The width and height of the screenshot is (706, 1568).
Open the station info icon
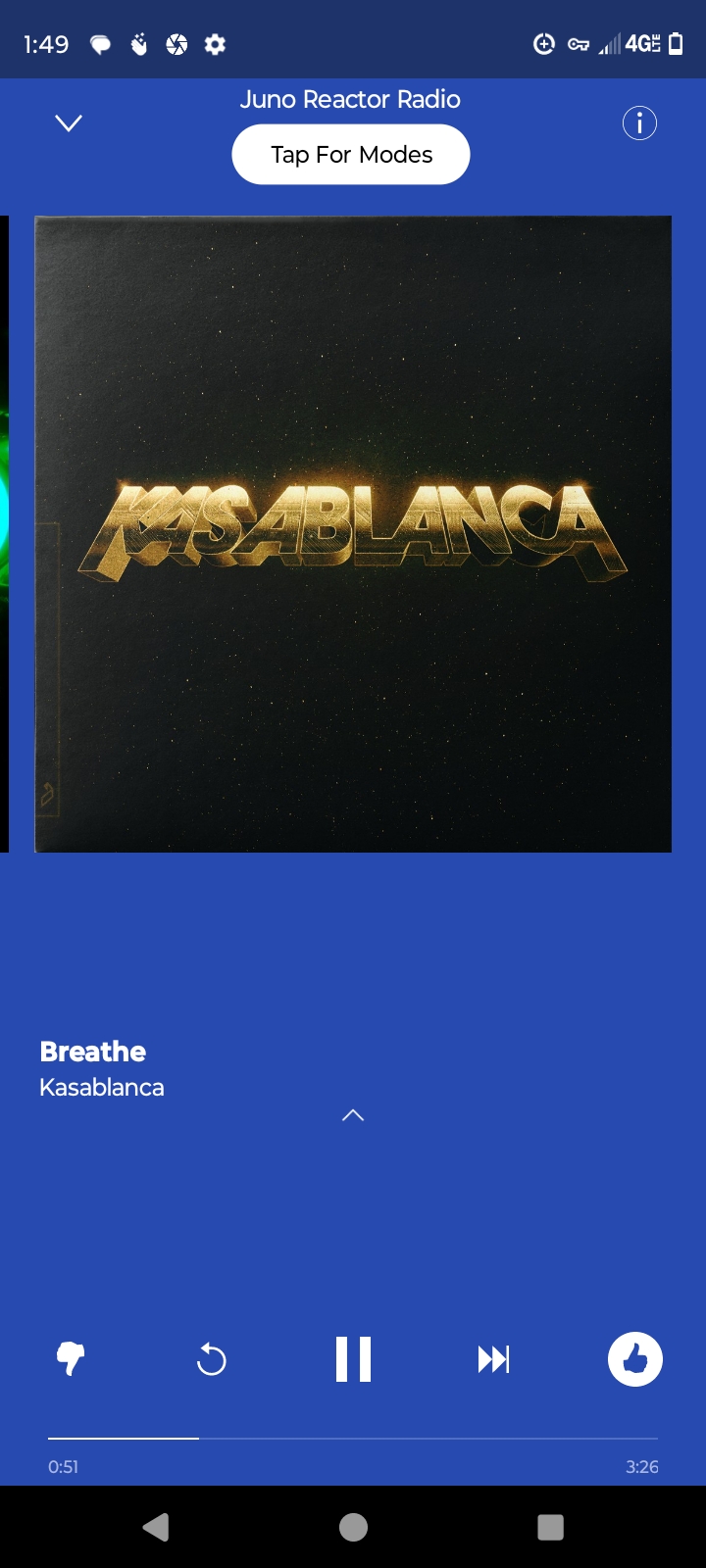(x=639, y=123)
